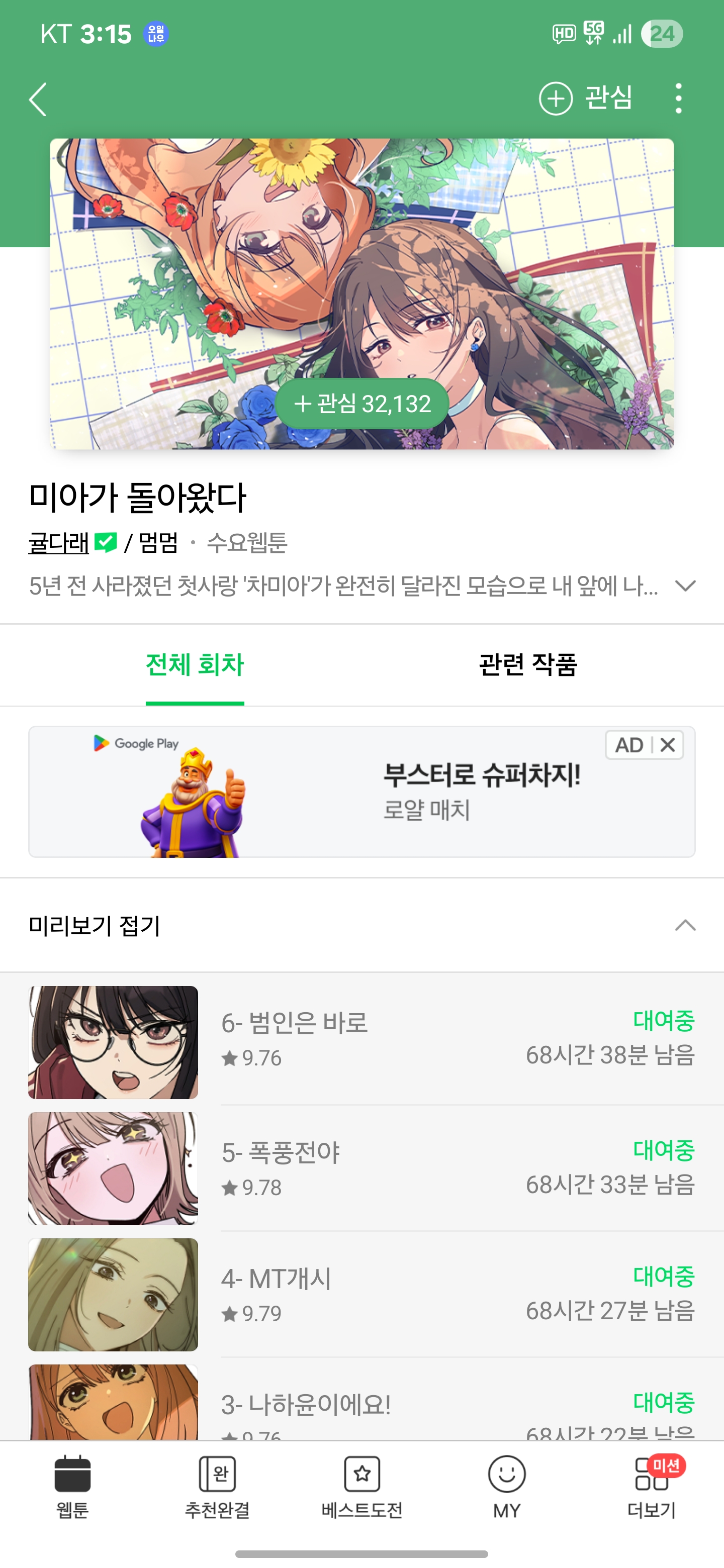Open the 로얄 매치 advertisement

pyautogui.click(x=361, y=792)
